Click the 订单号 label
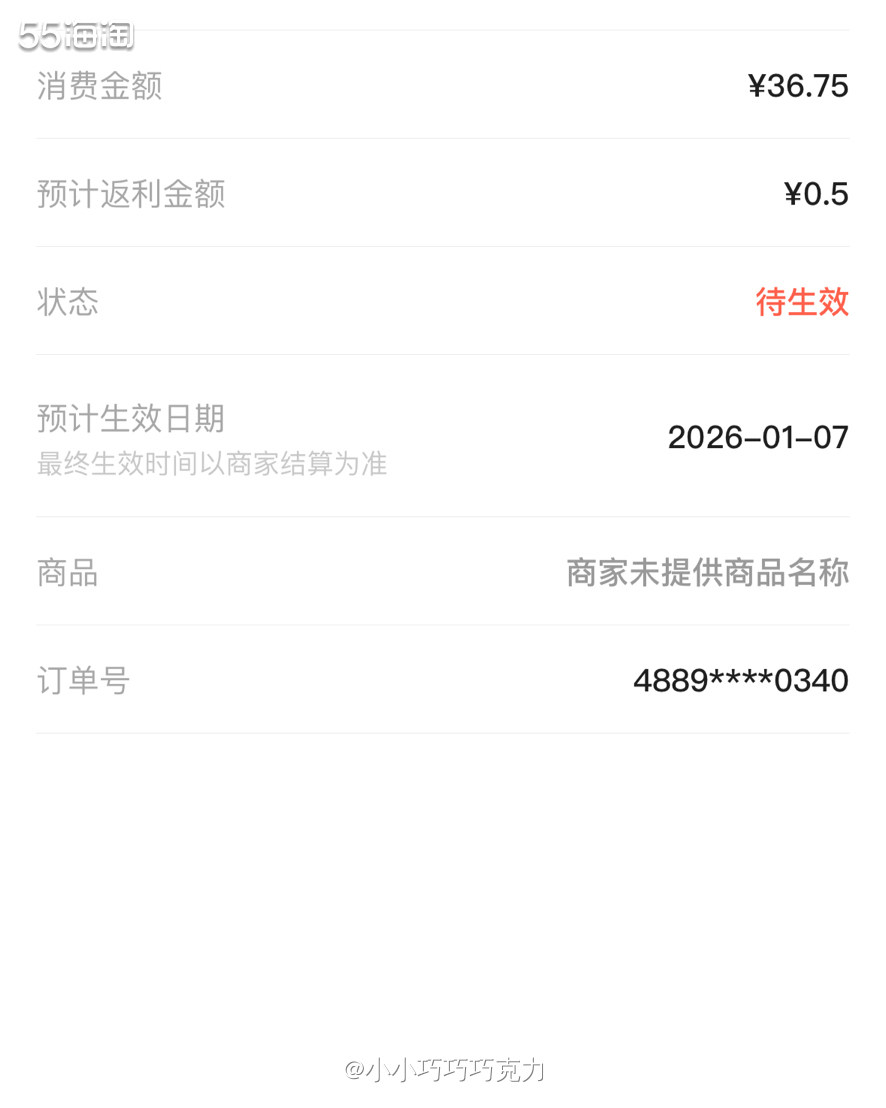 tap(82, 680)
